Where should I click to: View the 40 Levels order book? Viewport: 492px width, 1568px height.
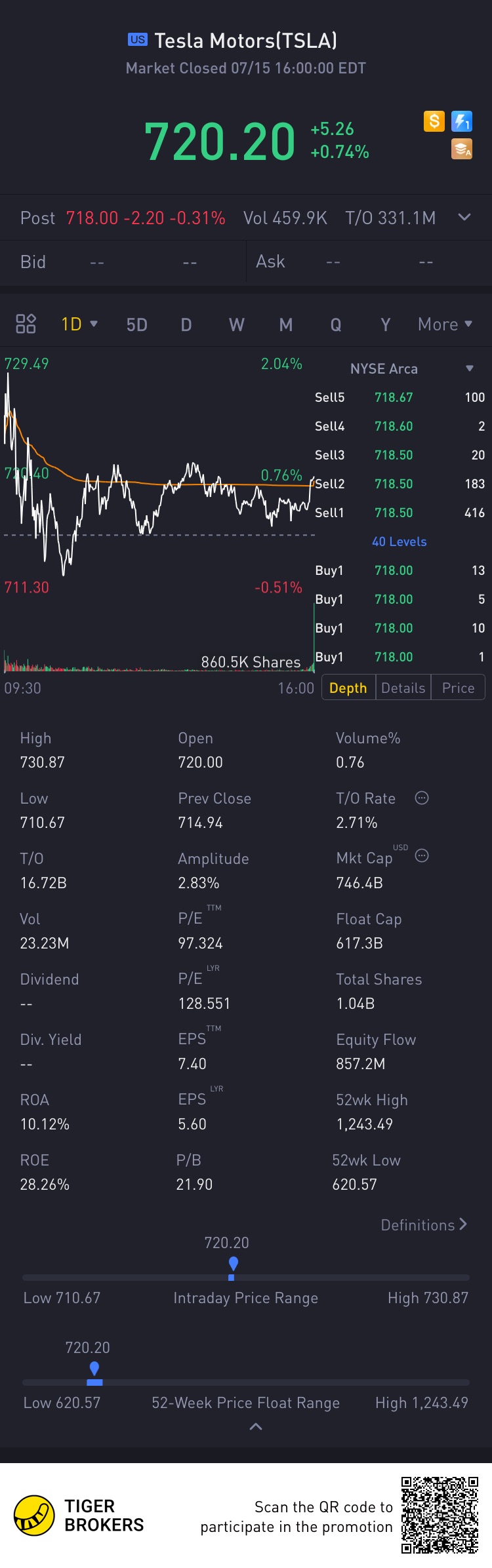click(x=399, y=541)
